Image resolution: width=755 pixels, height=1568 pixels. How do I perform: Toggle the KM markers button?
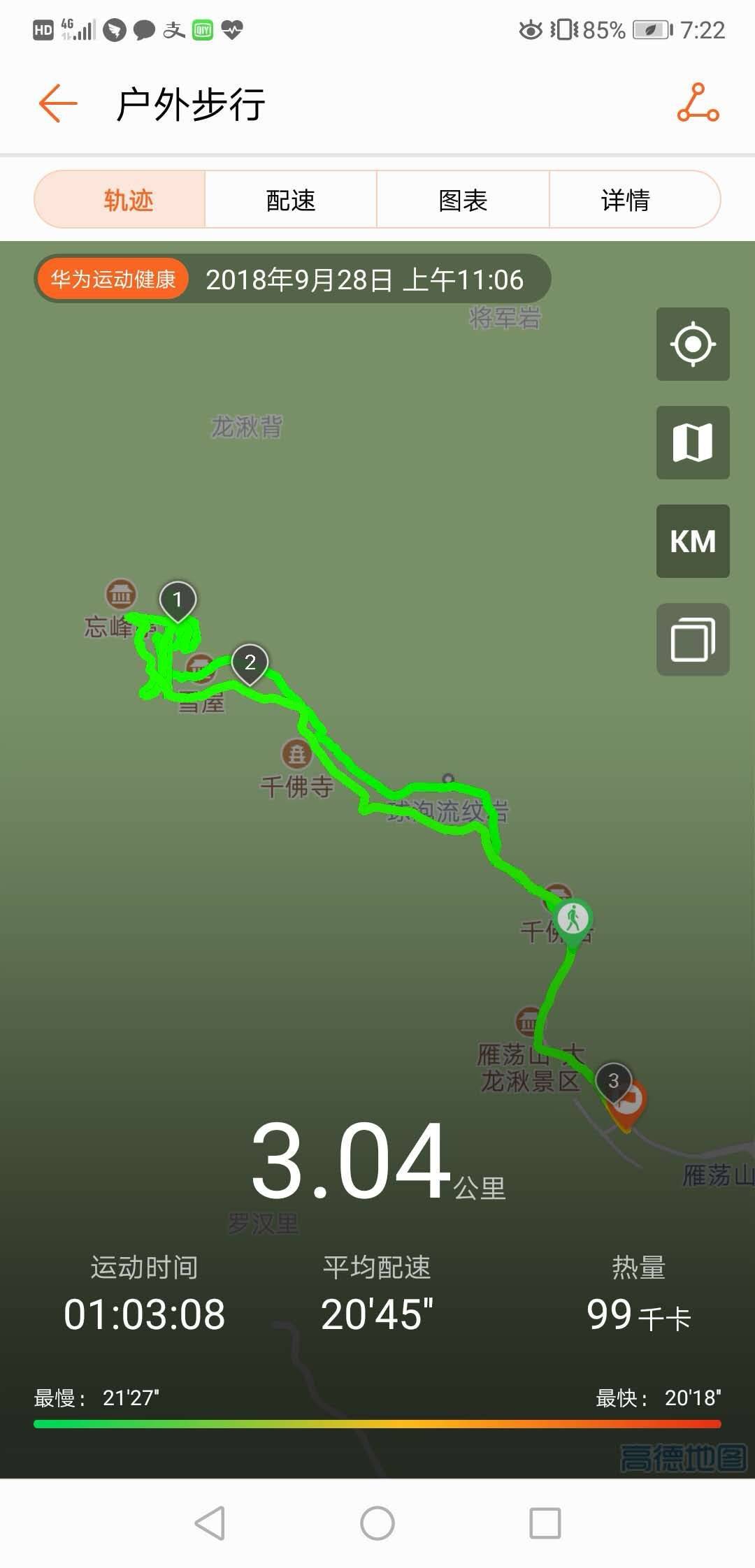(692, 542)
